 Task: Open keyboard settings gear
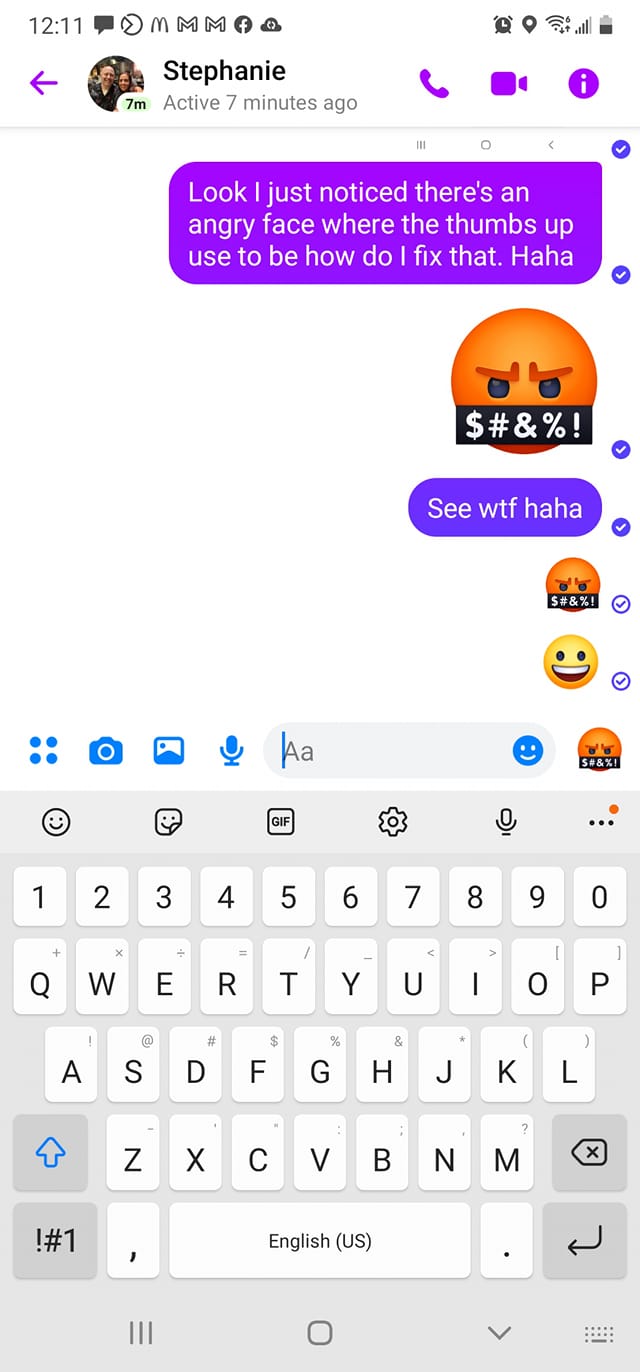(x=393, y=822)
